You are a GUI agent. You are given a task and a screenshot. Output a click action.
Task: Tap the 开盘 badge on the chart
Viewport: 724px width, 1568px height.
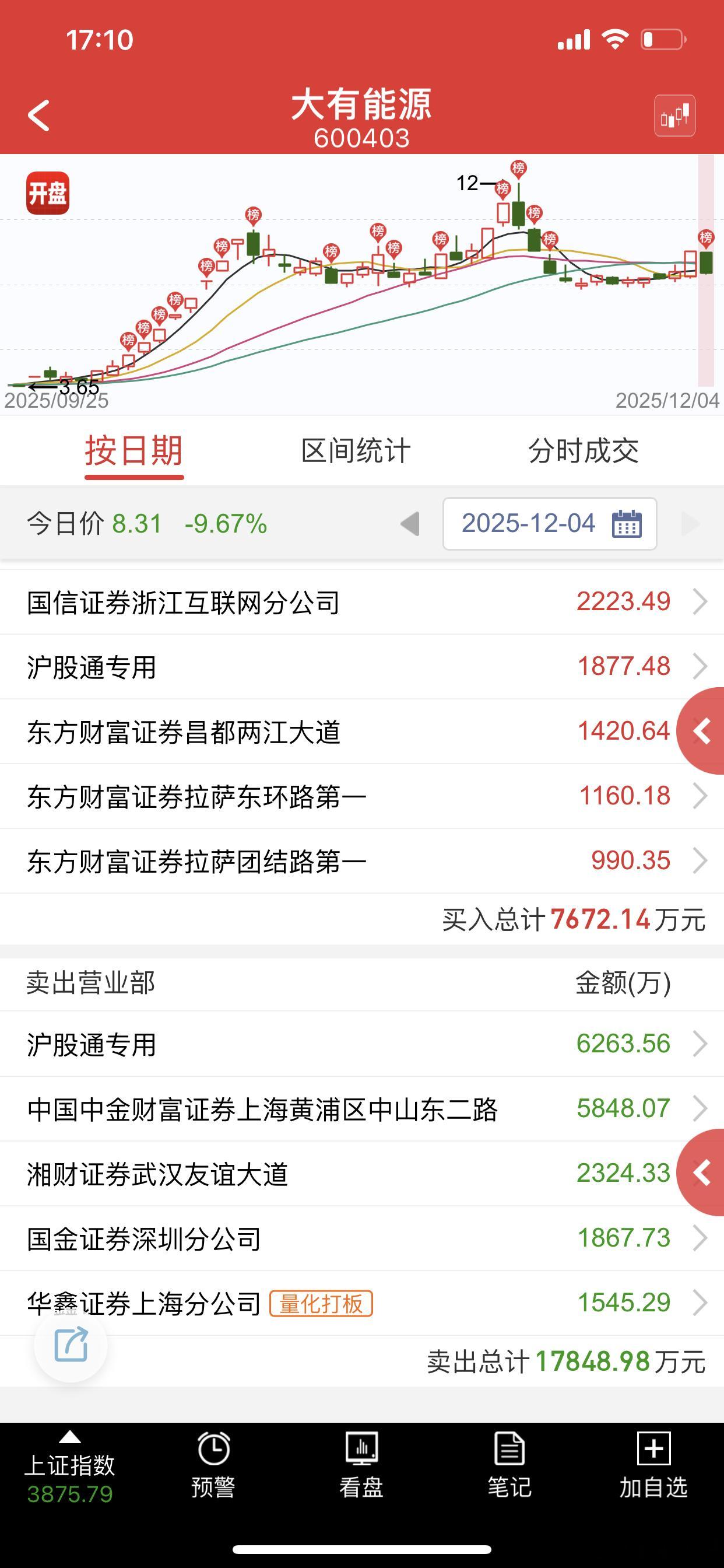[48, 192]
